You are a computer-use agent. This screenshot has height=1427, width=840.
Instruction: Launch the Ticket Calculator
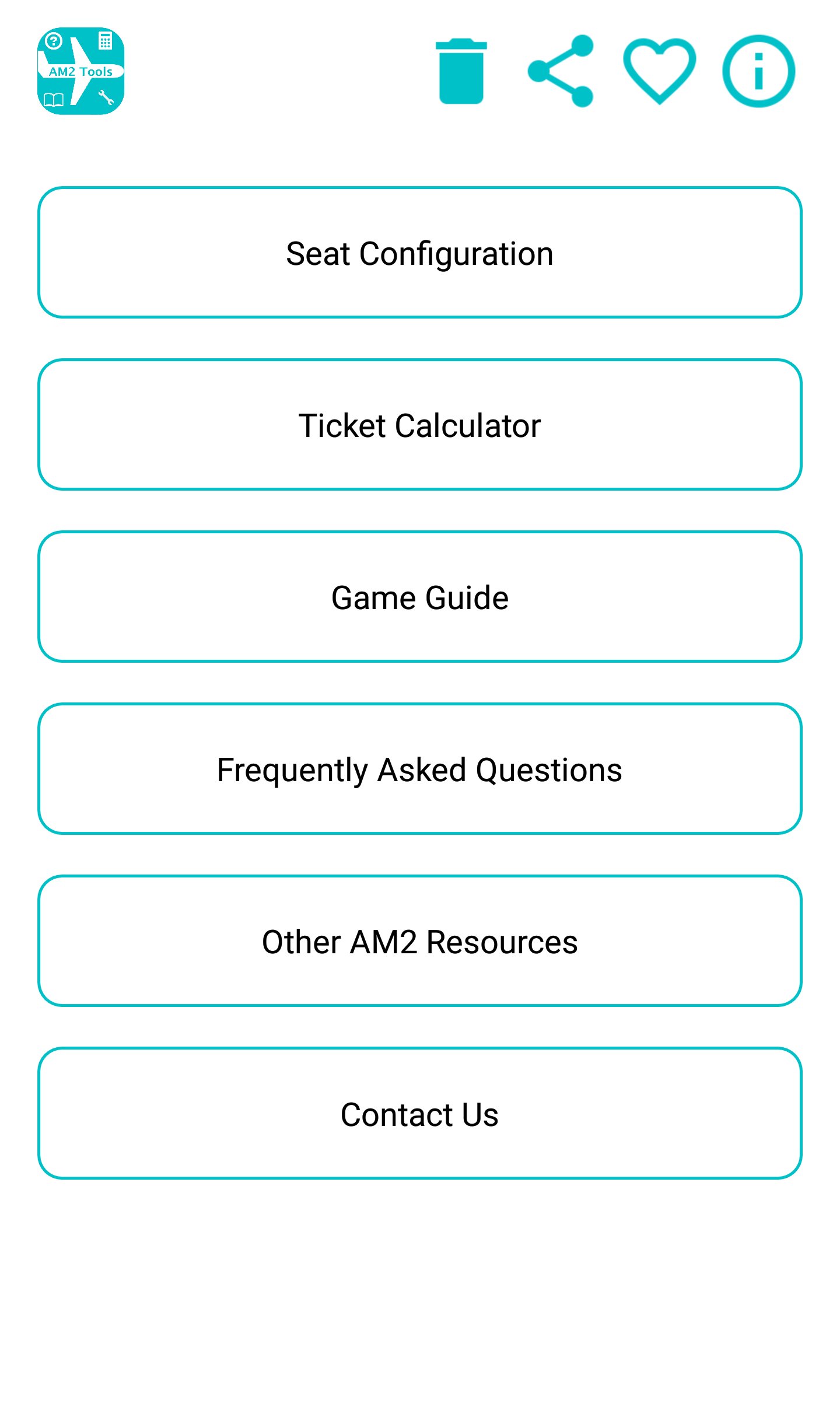click(x=419, y=425)
